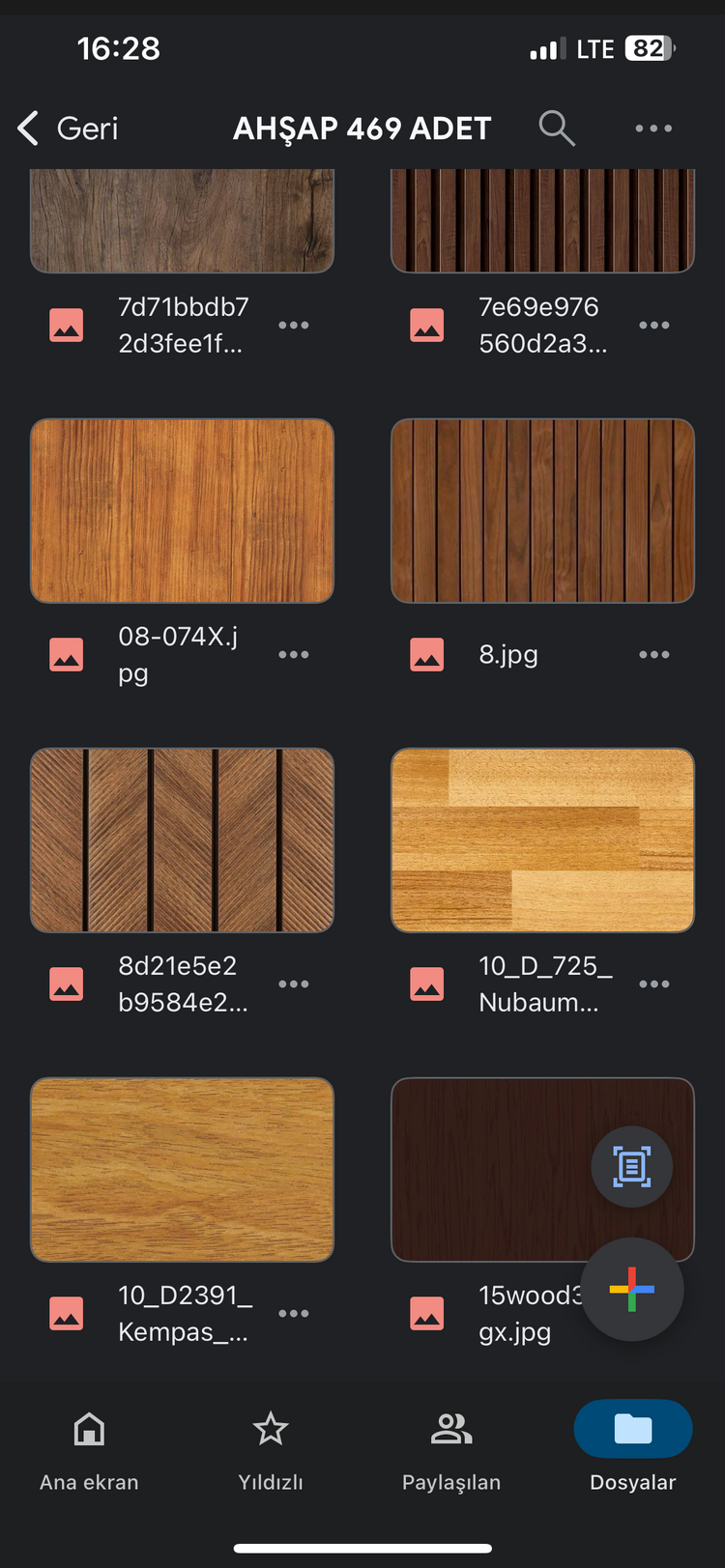Show more options for 8.jpg
Image resolution: width=725 pixels, height=1568 pixels.
point(654,655)
